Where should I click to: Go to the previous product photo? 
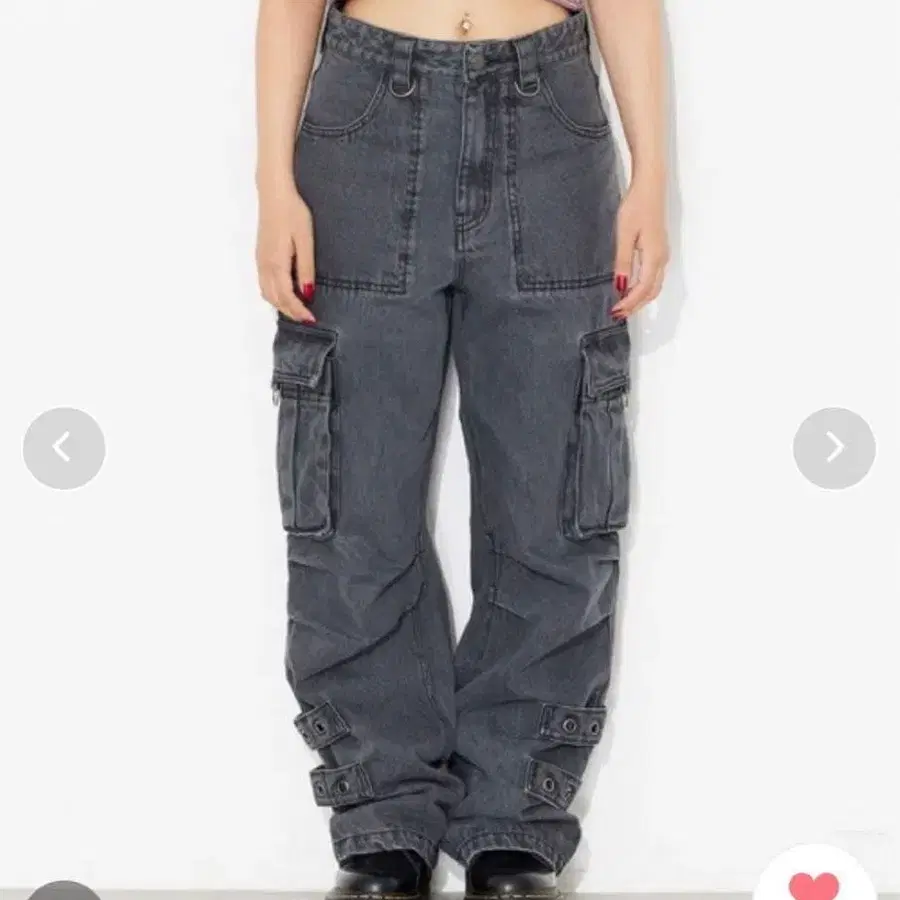pyautogui.click(x=64, y=448)
